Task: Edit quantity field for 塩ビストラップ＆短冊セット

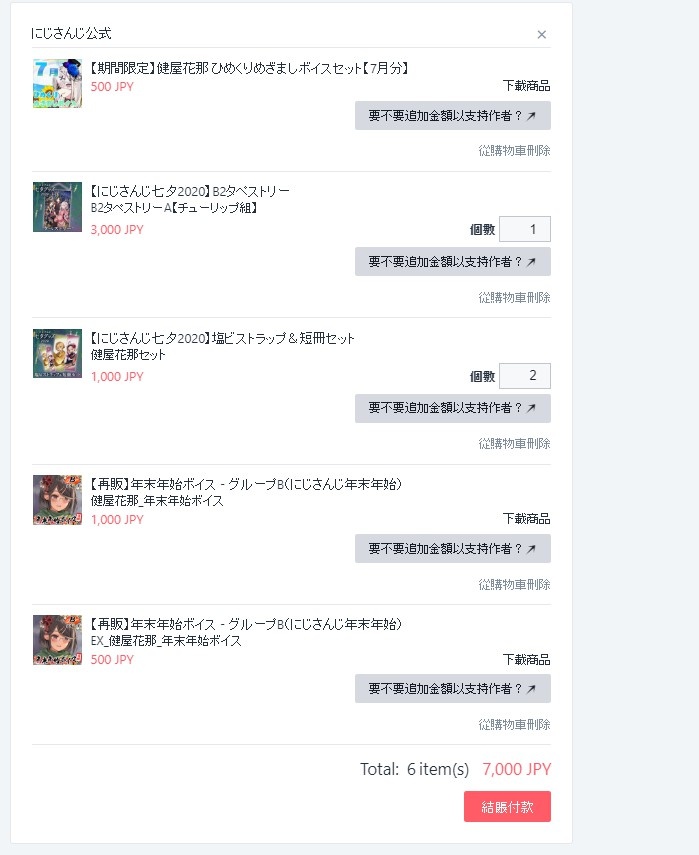Action: (524, 376)
